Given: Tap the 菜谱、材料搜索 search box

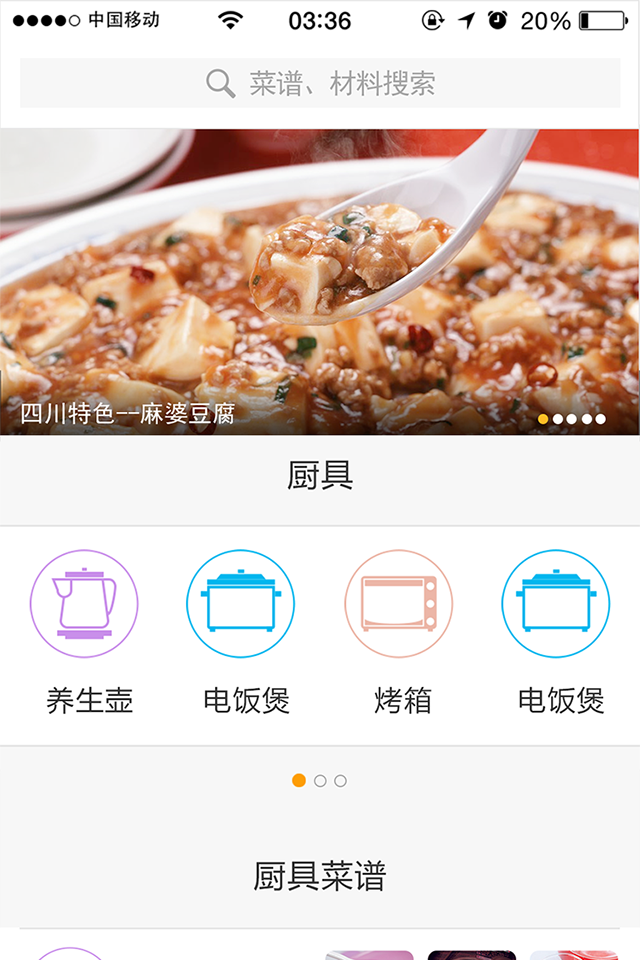Looking at the screenshot, I should click(320, 83).
